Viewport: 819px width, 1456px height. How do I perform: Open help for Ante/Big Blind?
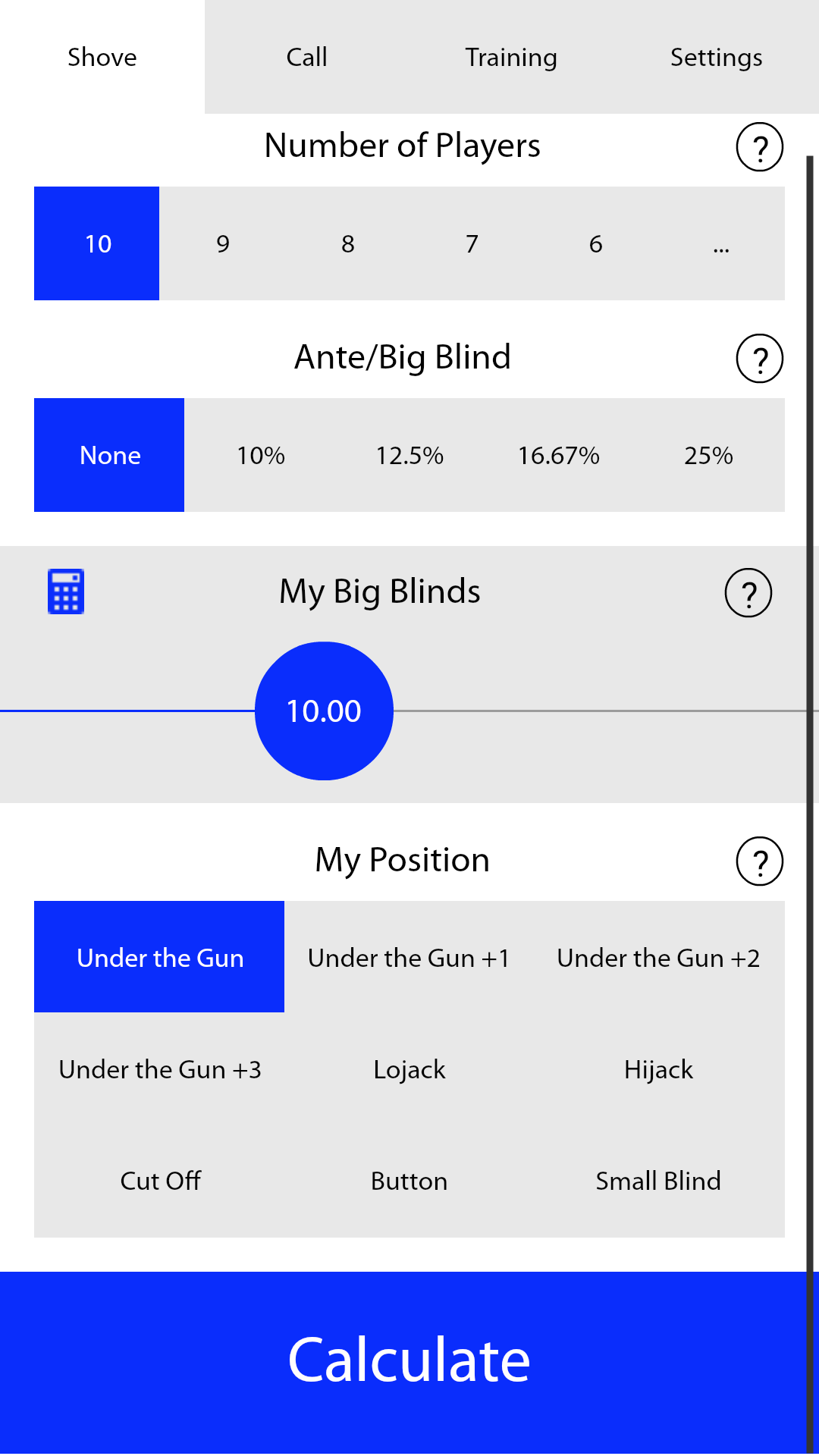click(x=759, y=359)
